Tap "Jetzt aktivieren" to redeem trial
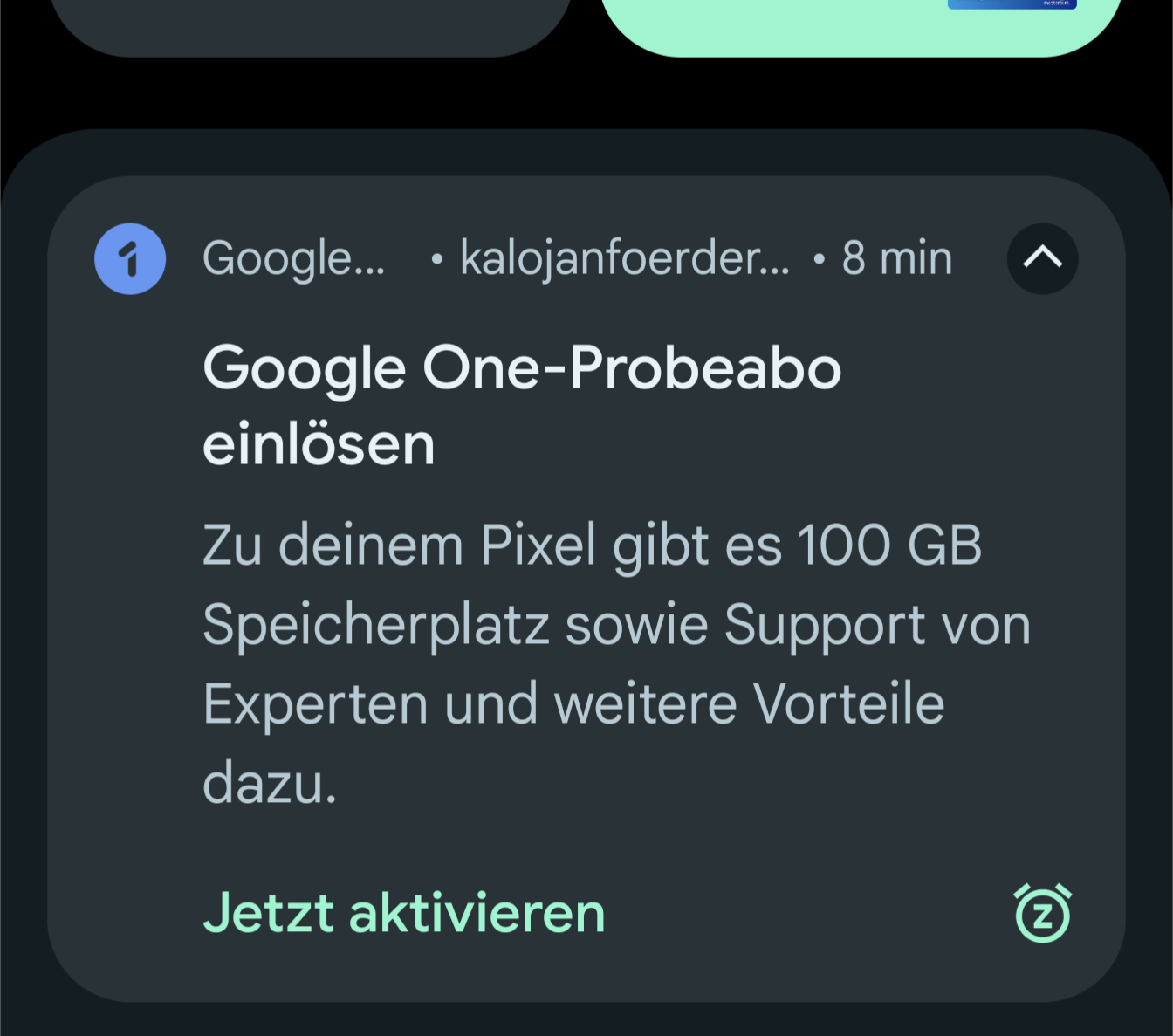This screenshot has height=1036, width=1173. coord(404,913)
